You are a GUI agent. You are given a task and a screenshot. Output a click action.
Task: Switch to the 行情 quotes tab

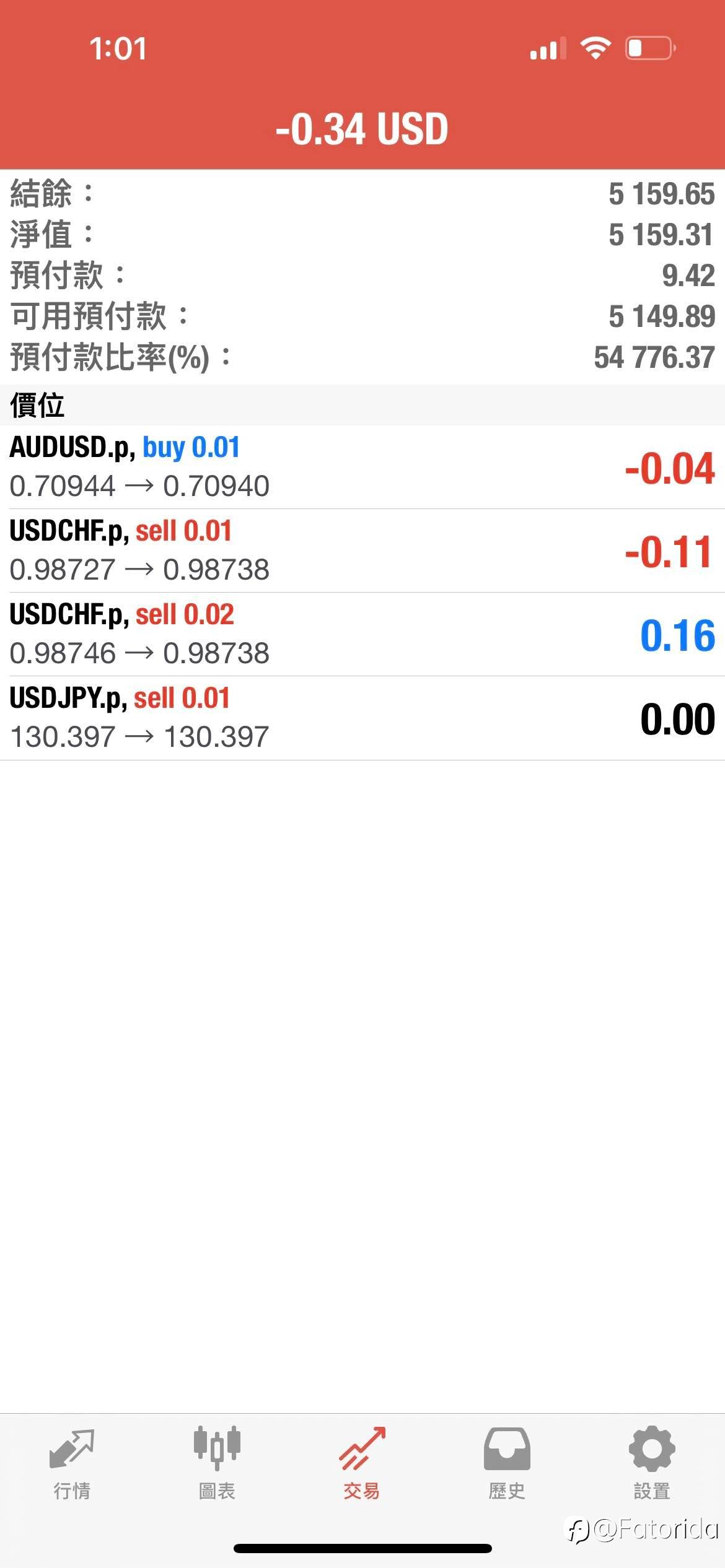pyautogui.click(x=72, y=1464)
